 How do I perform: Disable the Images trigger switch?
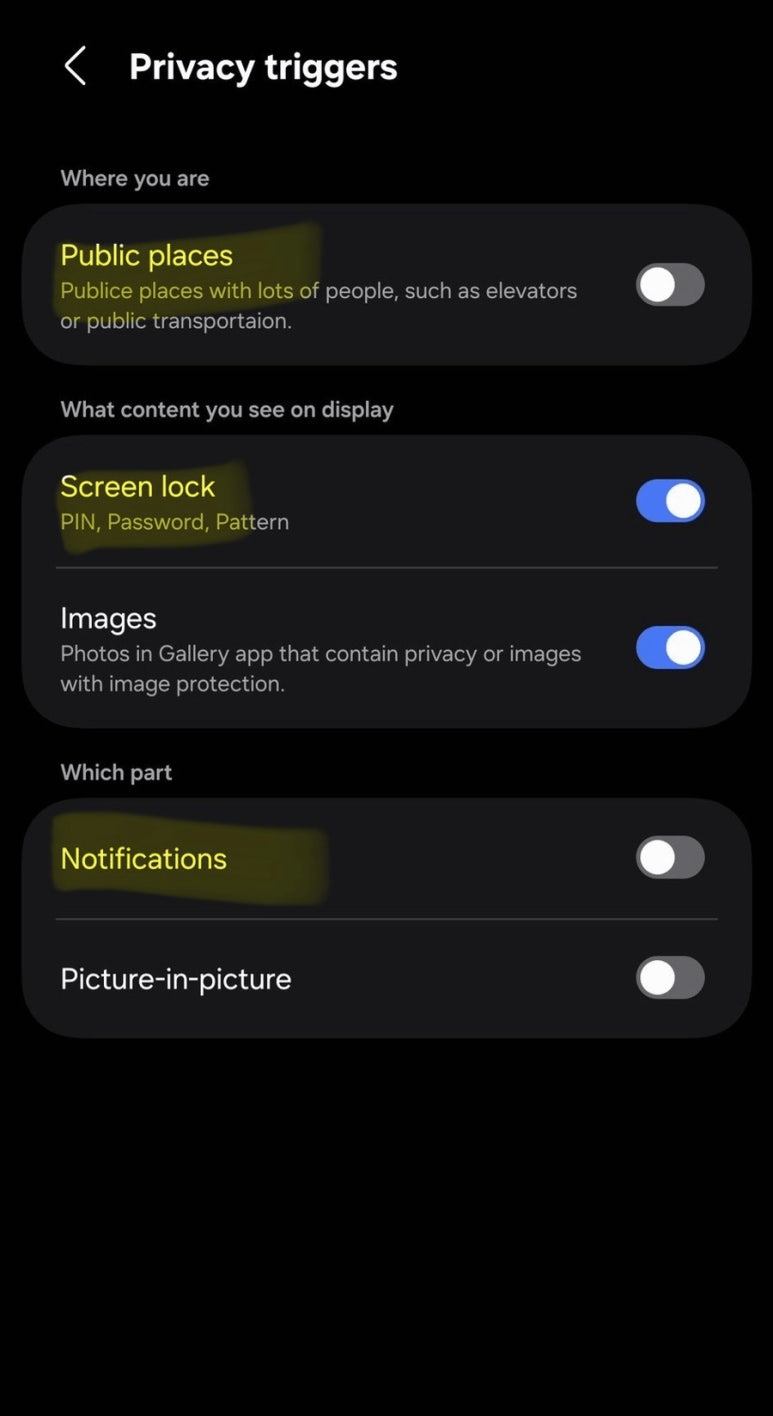(x=670, y=648)
